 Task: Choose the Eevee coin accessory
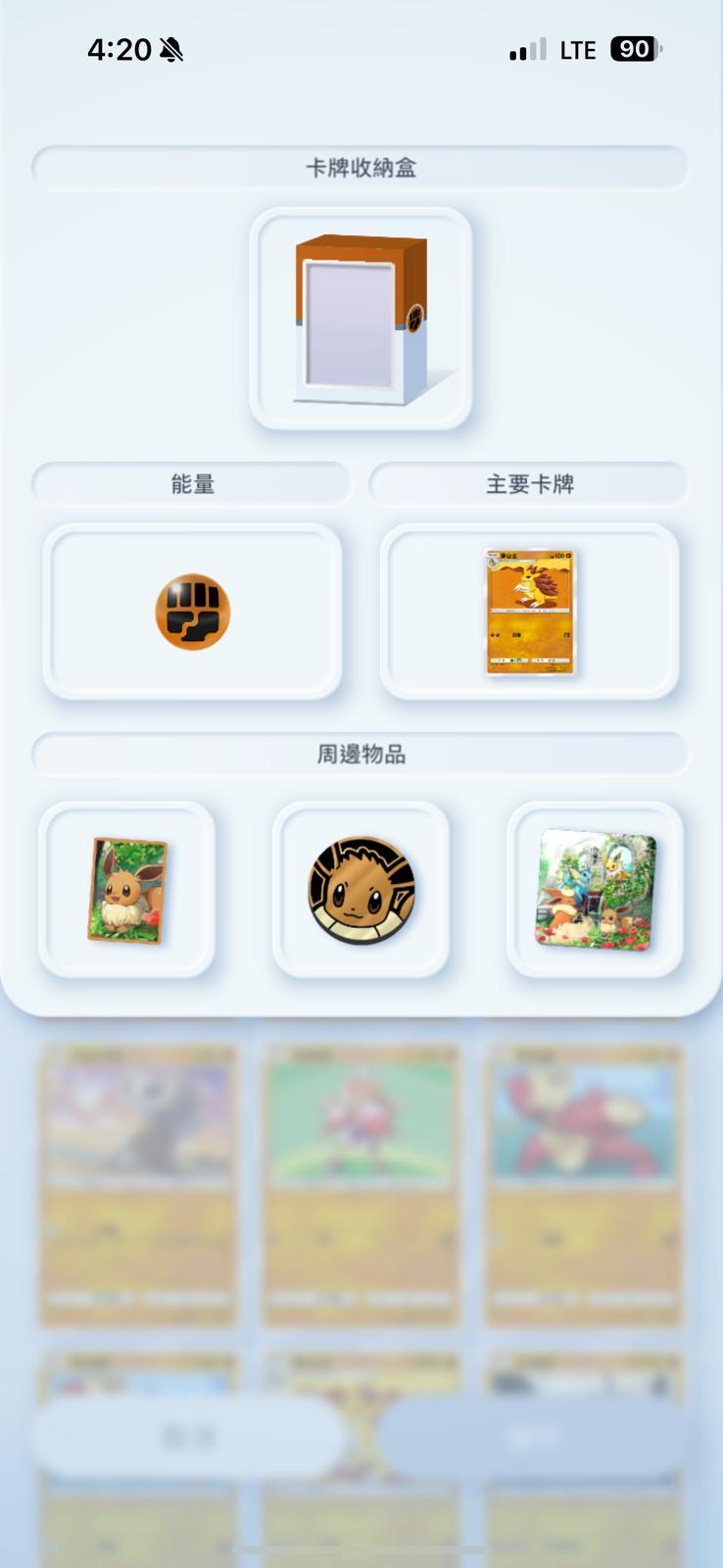pos(361,890)
